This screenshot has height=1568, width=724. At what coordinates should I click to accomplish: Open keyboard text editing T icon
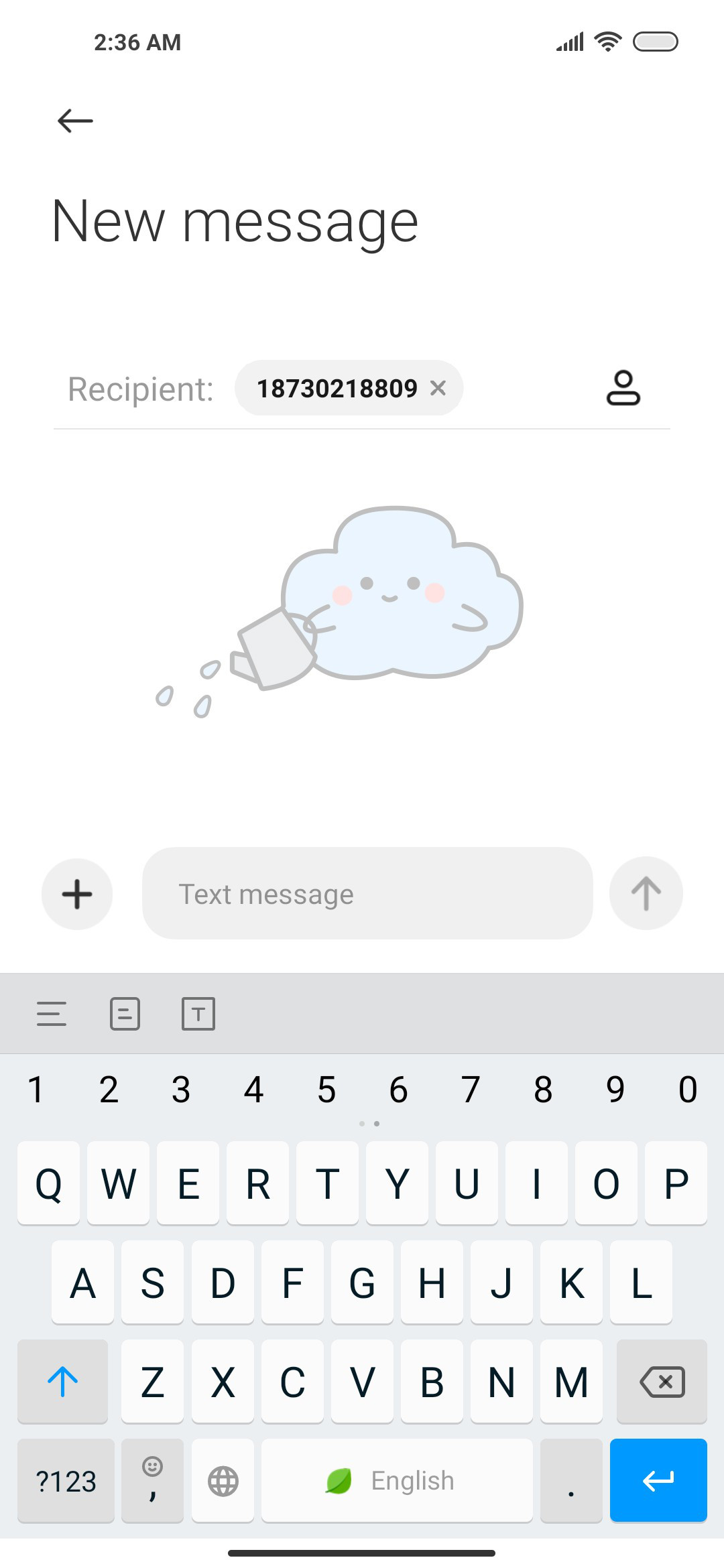click(x=198, y=1014)
